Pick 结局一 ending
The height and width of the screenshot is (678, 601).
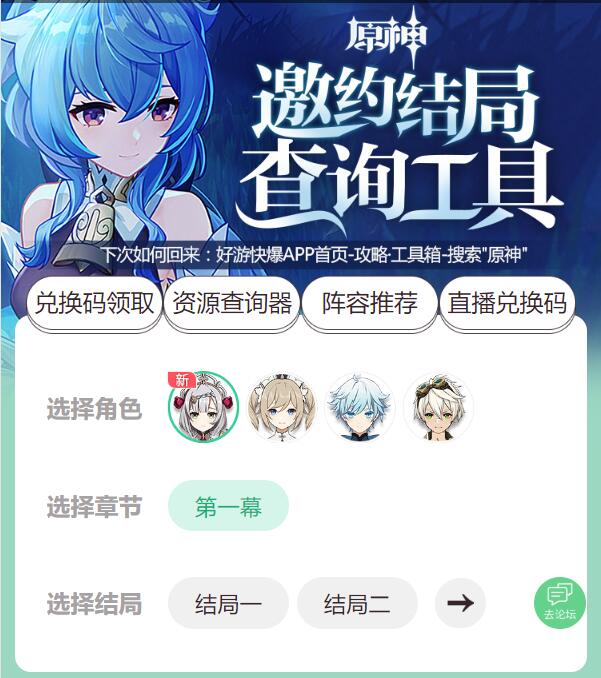pos(228,604)
